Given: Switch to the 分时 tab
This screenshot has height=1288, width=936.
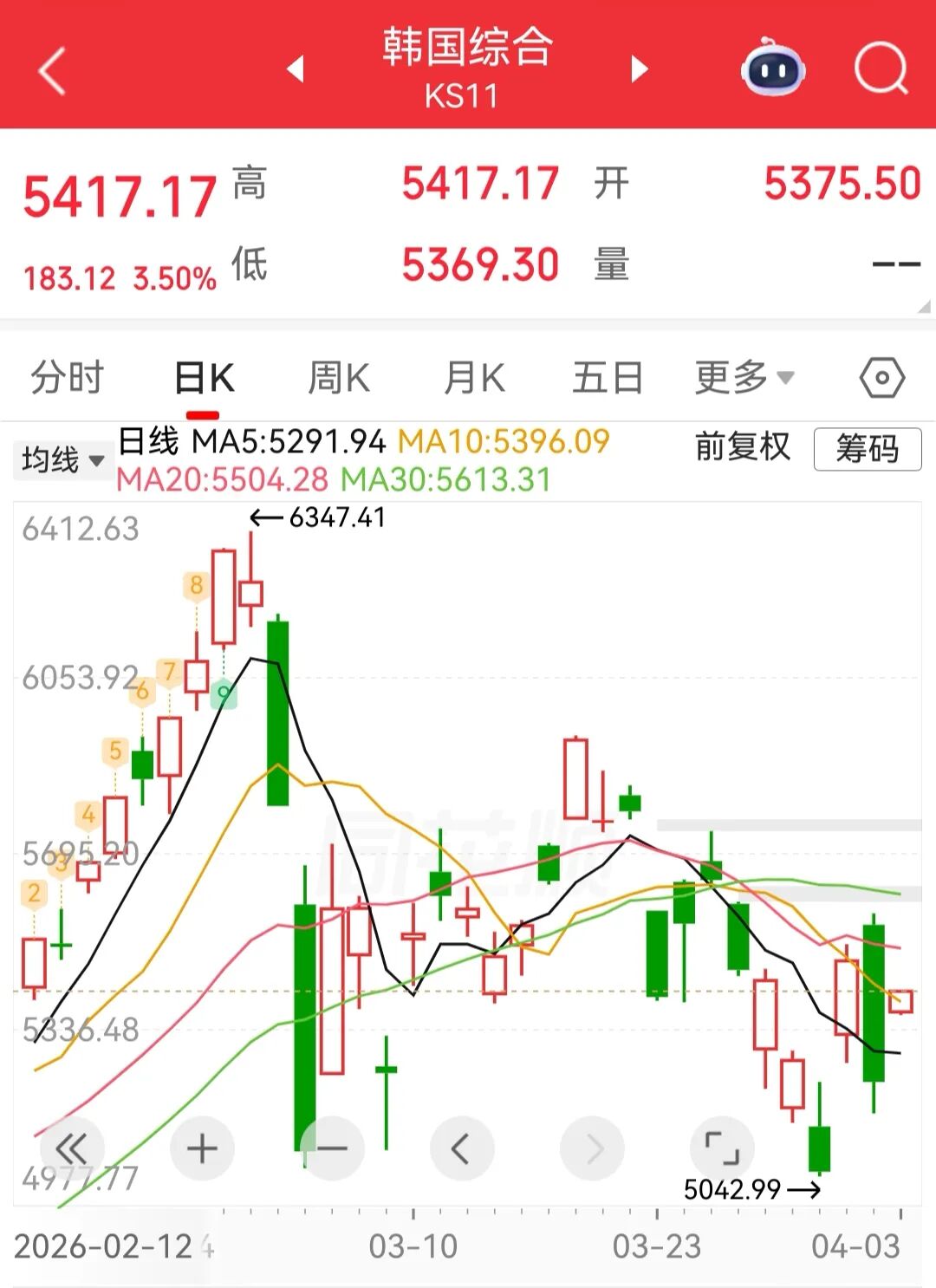Looking at the screenshot, I should point(67,378).
